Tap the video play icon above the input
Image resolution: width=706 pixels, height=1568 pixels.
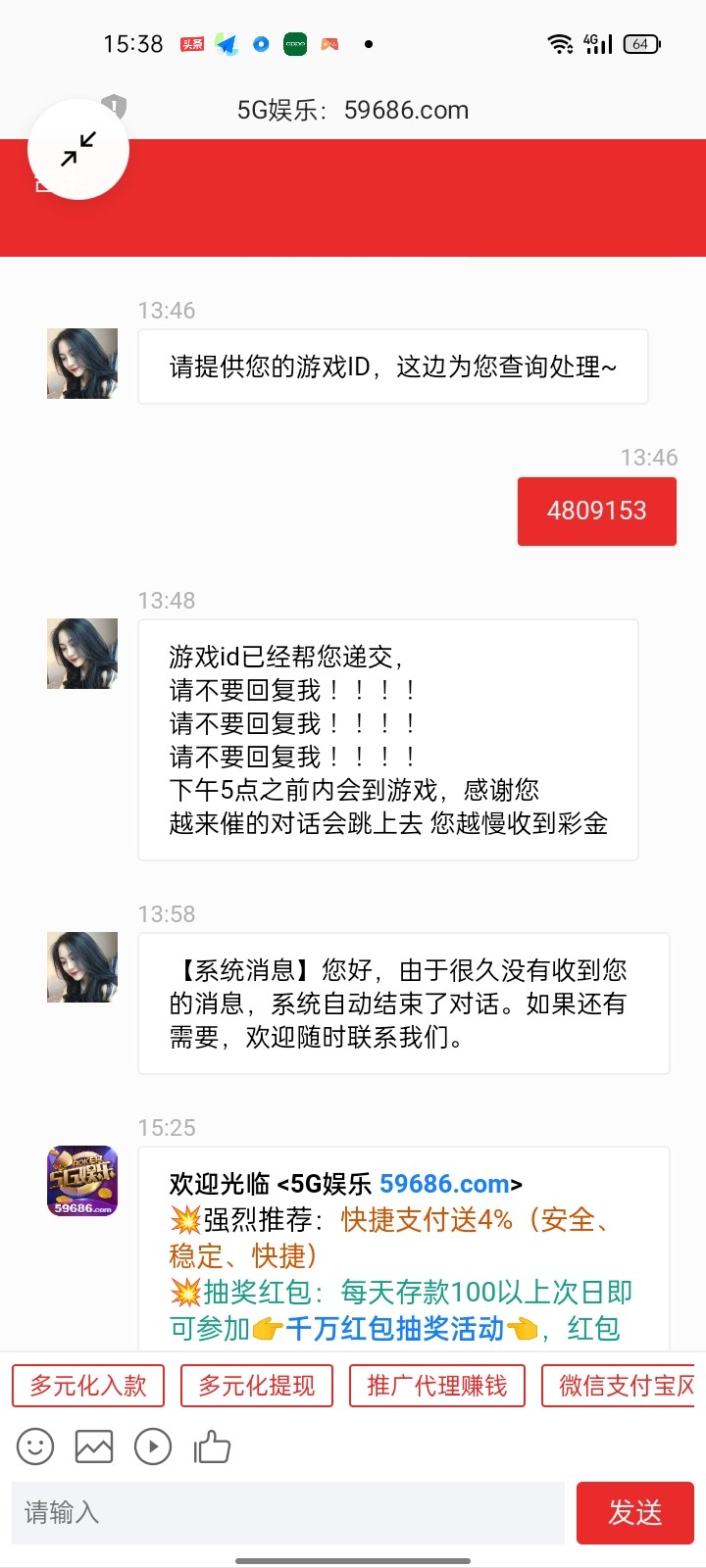click(x=153, y=1445)
